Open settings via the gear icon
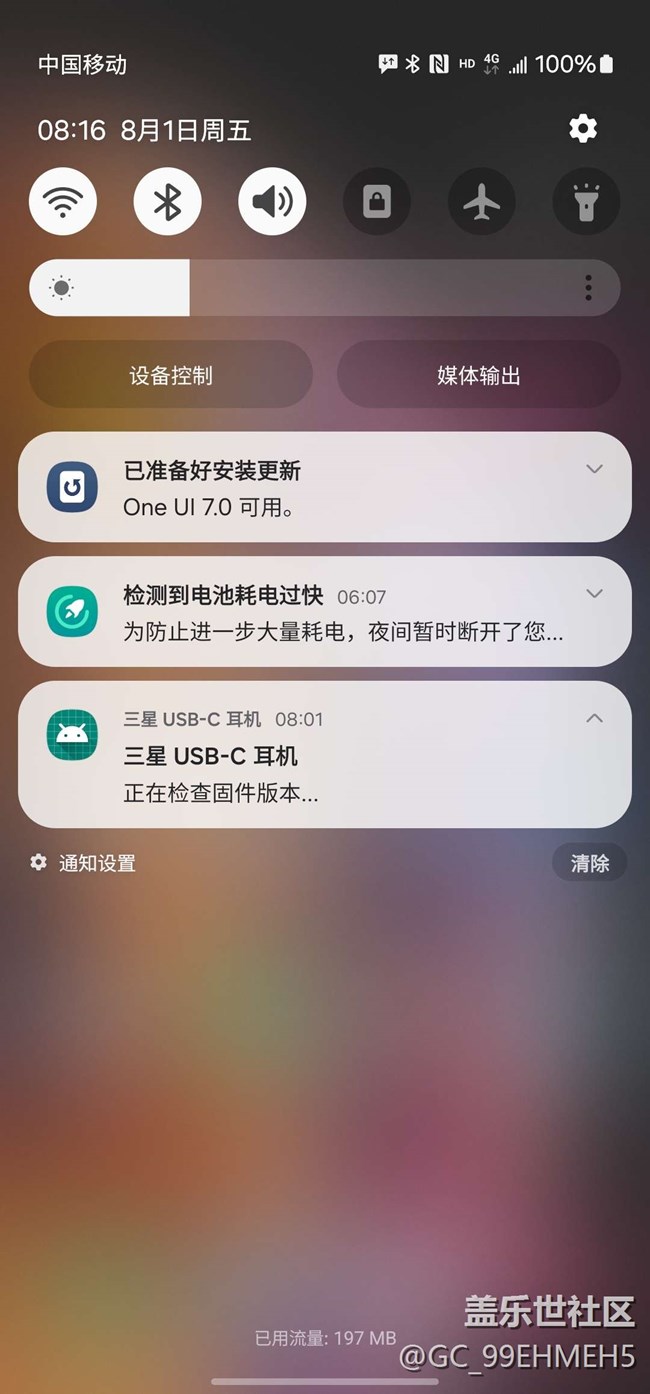 click(583, 128)
